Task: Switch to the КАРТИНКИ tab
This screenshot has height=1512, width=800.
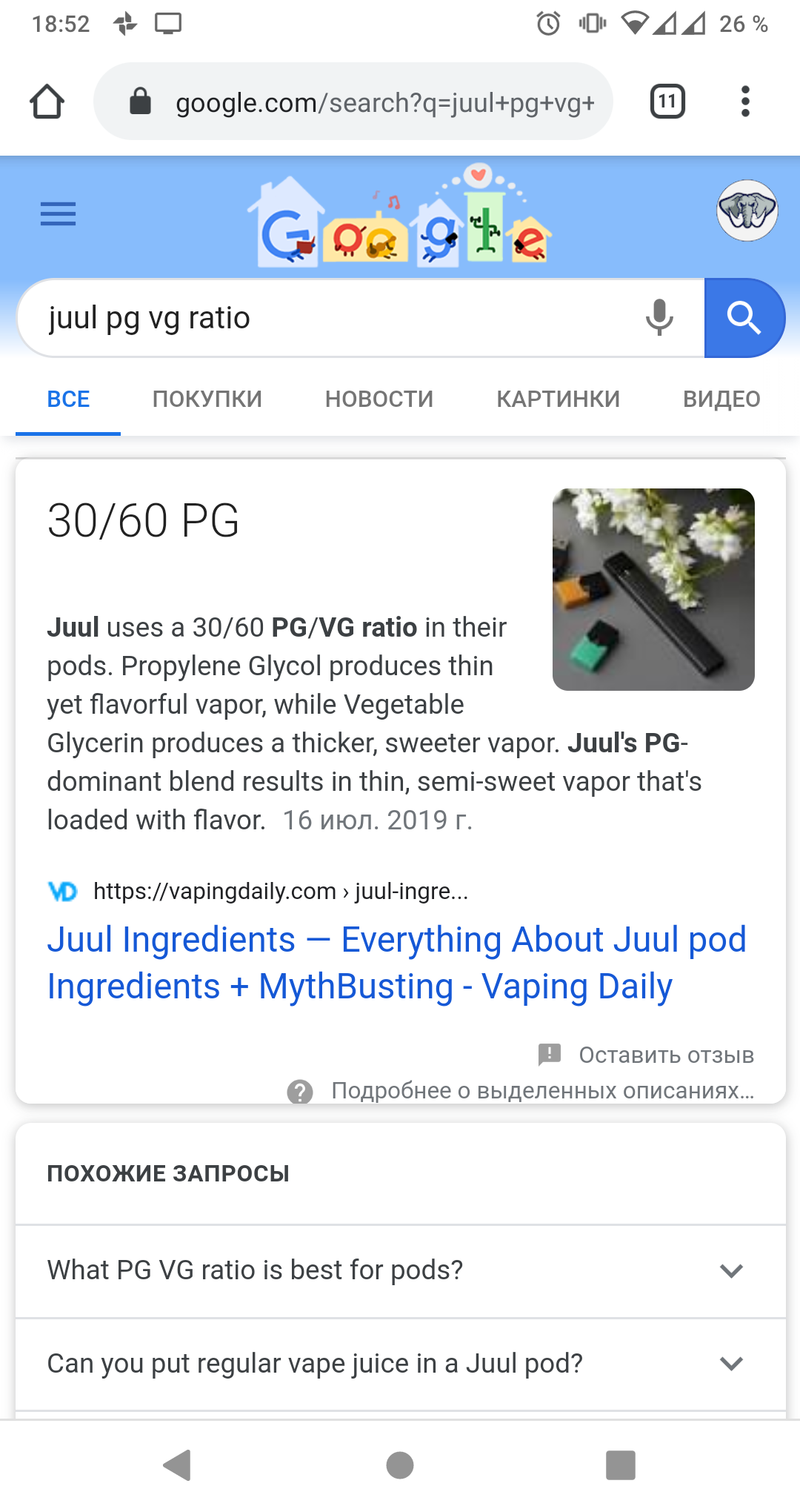Action: pyautogui.click(x=559, y=399)
